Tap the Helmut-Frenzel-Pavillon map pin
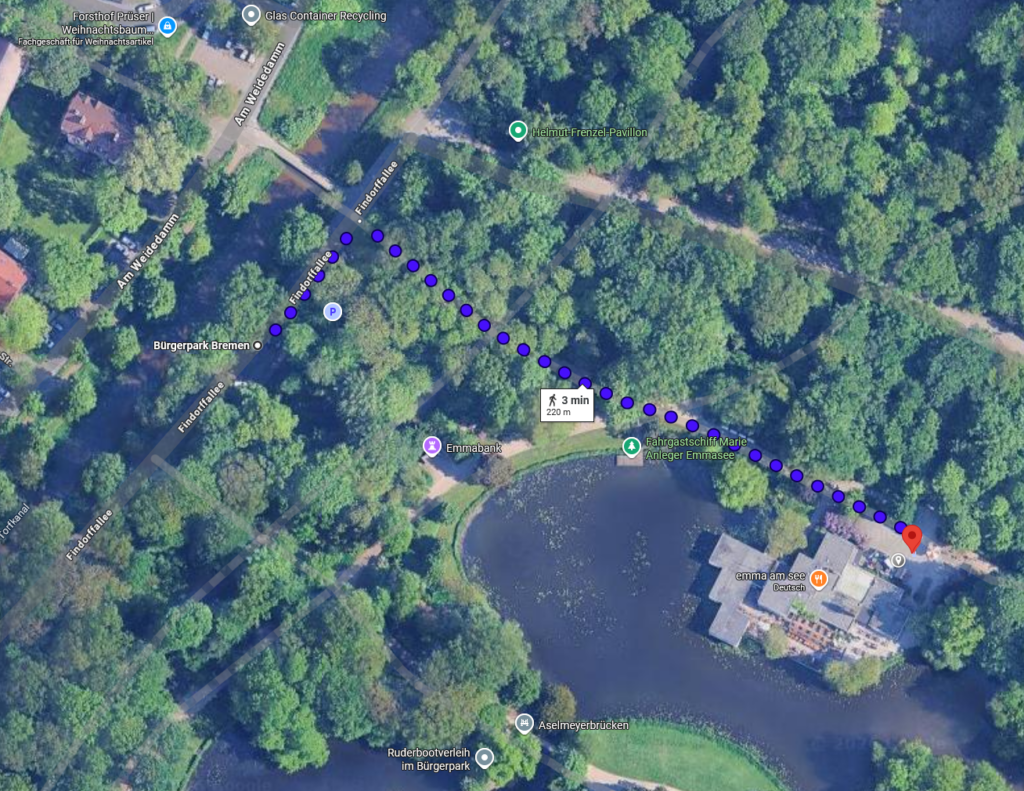Image resolution: width=1024 pixels, height=791 pixels. [x=518, y=130]
